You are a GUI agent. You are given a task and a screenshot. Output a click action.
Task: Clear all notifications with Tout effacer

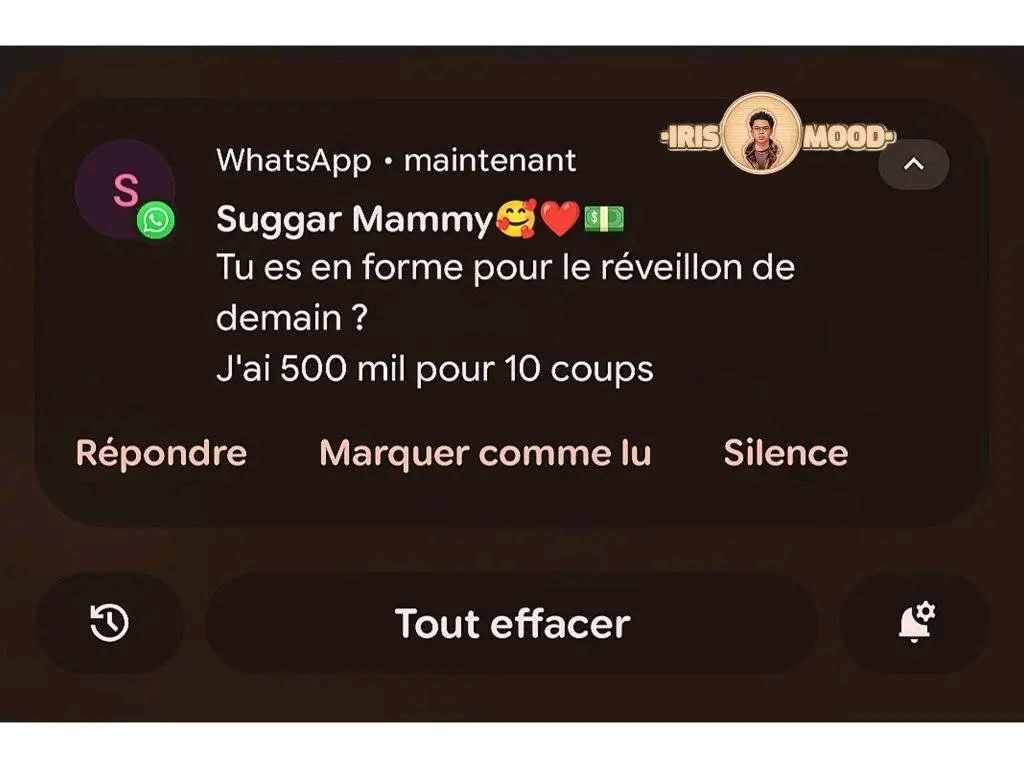click(x=512, y=624)
